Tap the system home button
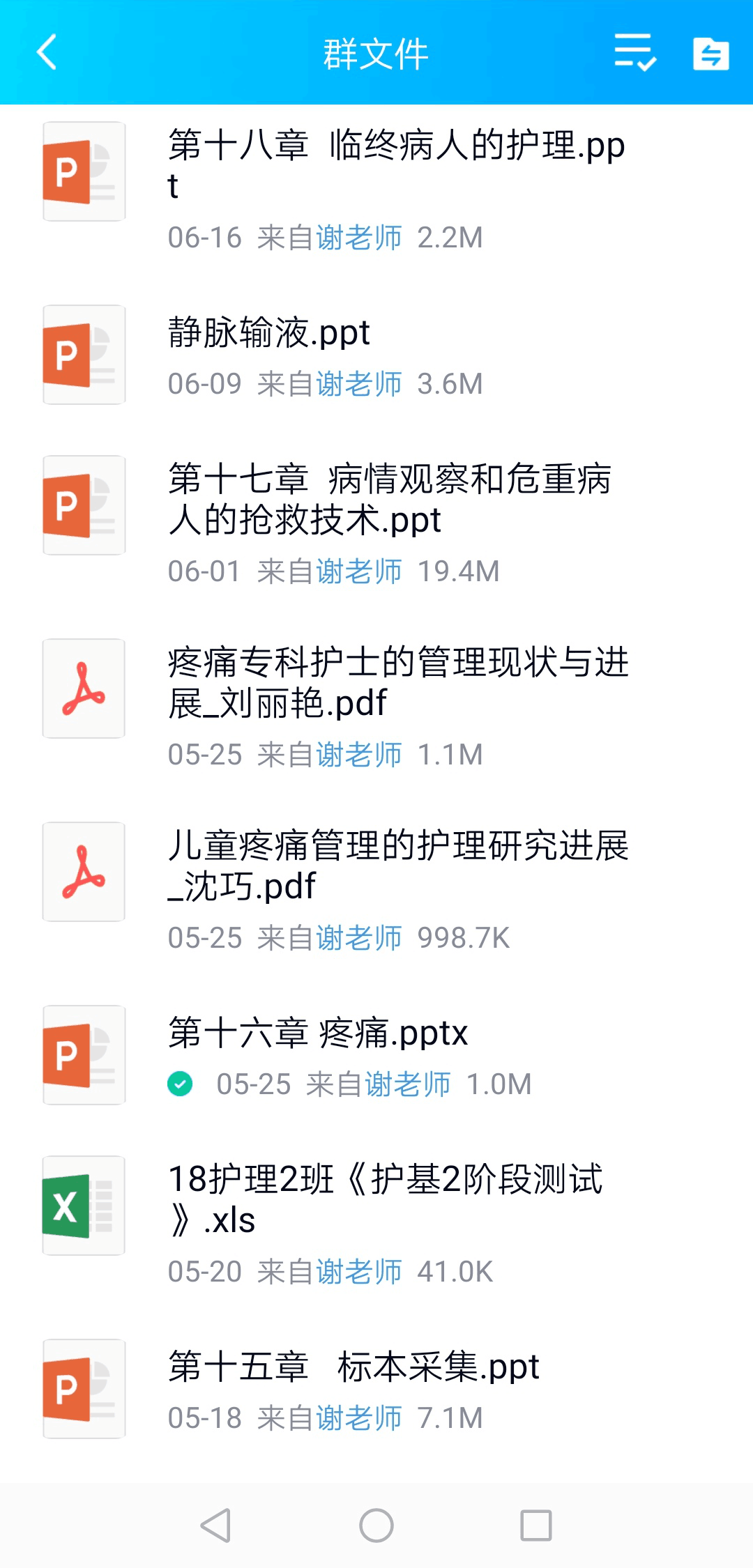Image resolution: width=753 pixels, height=1568 pixels. [x=376, y=1525]
